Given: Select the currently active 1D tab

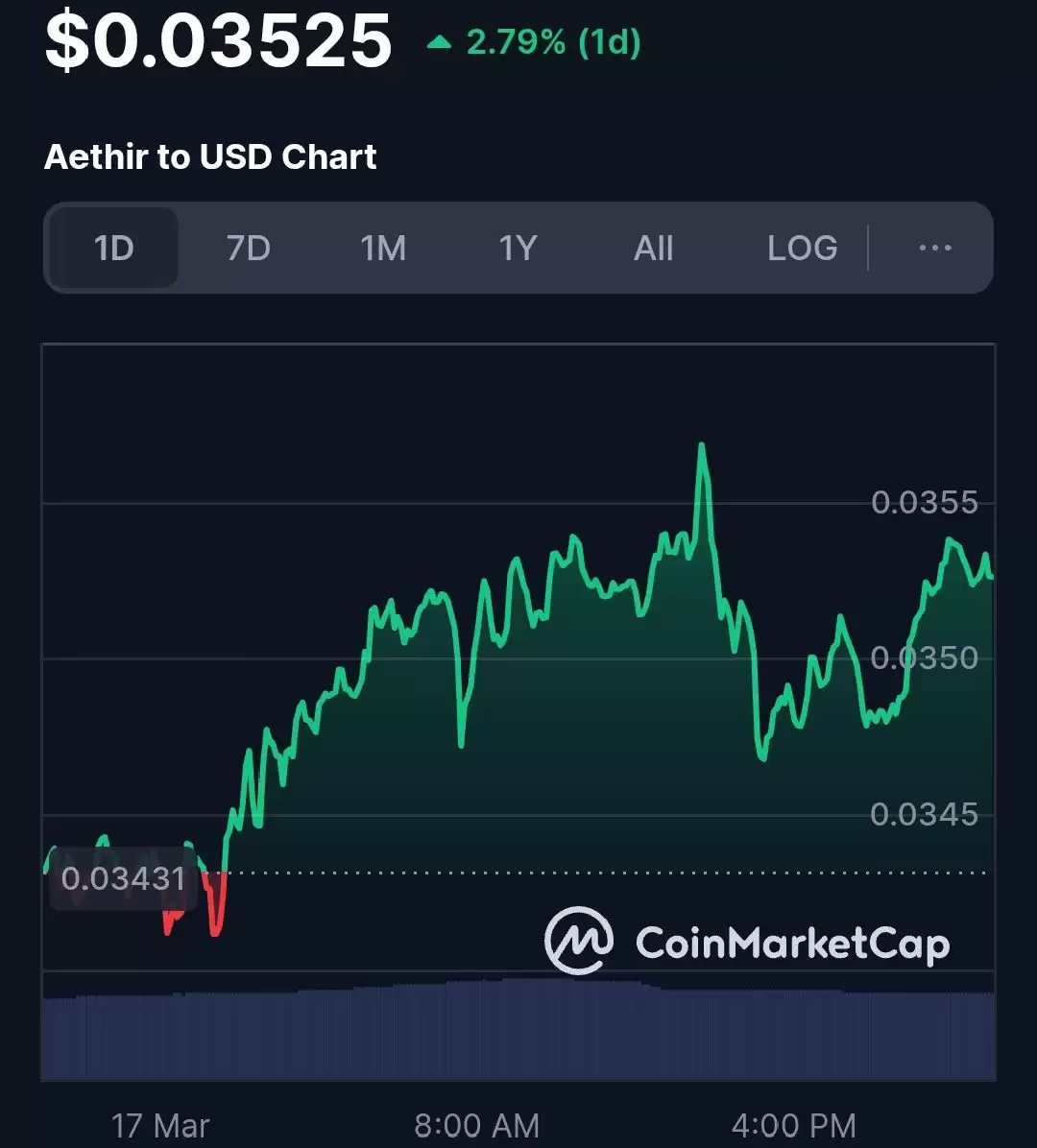Looking at the screenshot, I should [x=112, y=248].
